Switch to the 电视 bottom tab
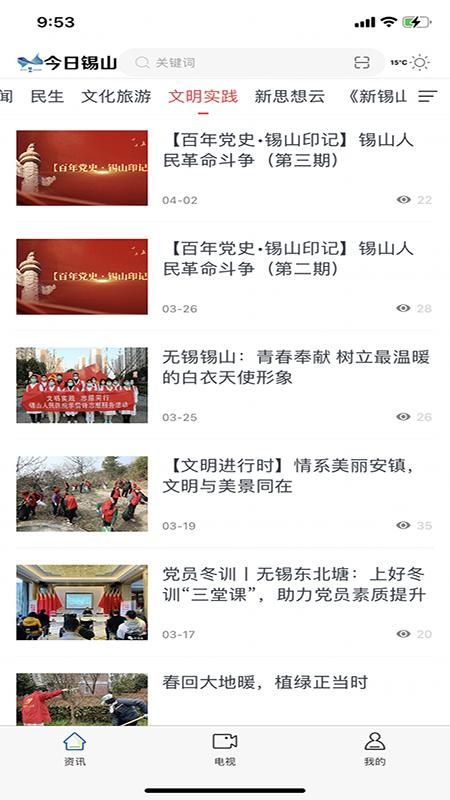 pos(224,749)
